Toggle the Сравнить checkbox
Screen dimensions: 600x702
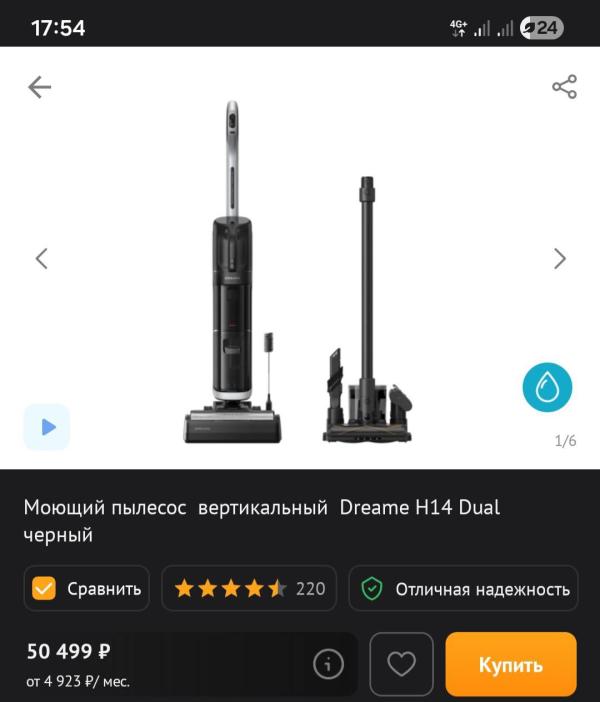point(44,588)
